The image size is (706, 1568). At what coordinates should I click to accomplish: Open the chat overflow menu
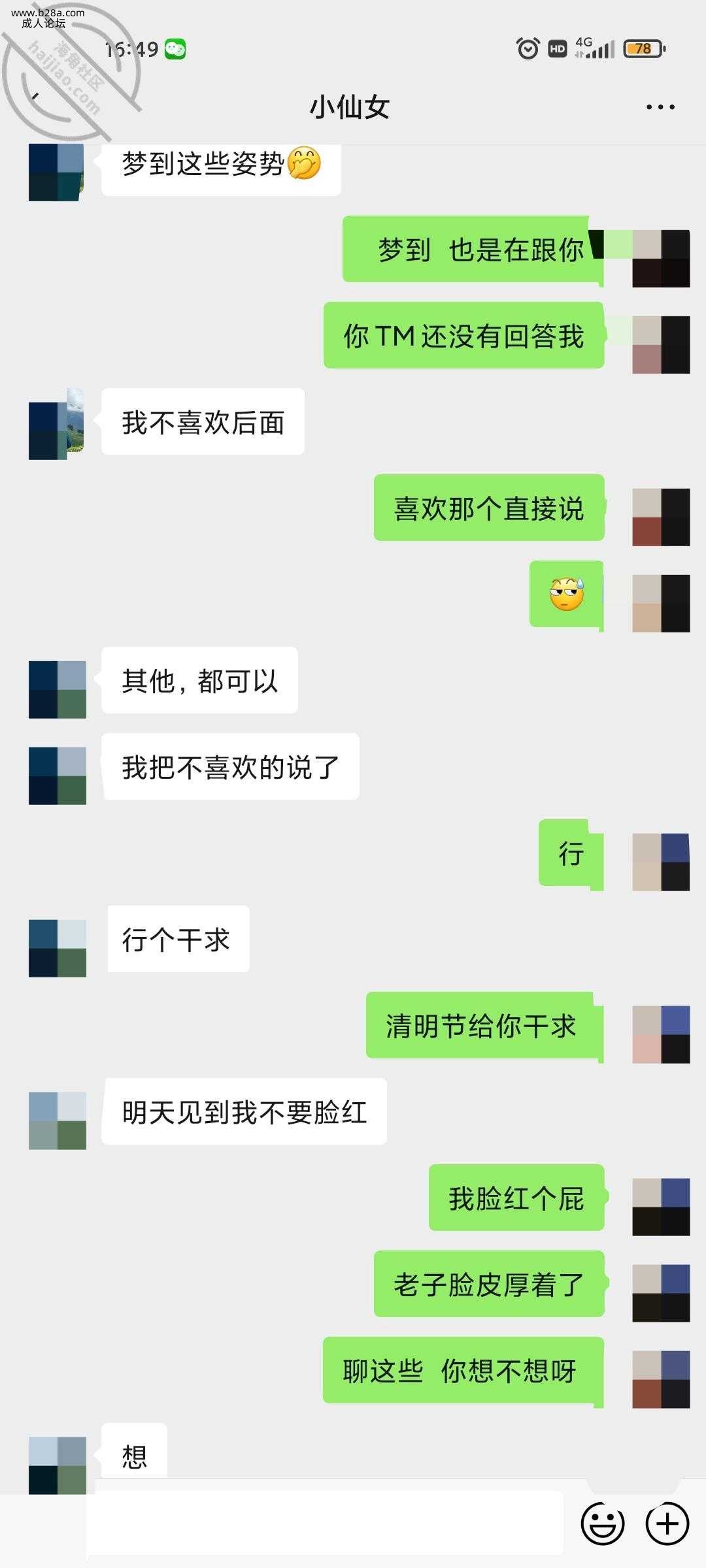[660, 106]
